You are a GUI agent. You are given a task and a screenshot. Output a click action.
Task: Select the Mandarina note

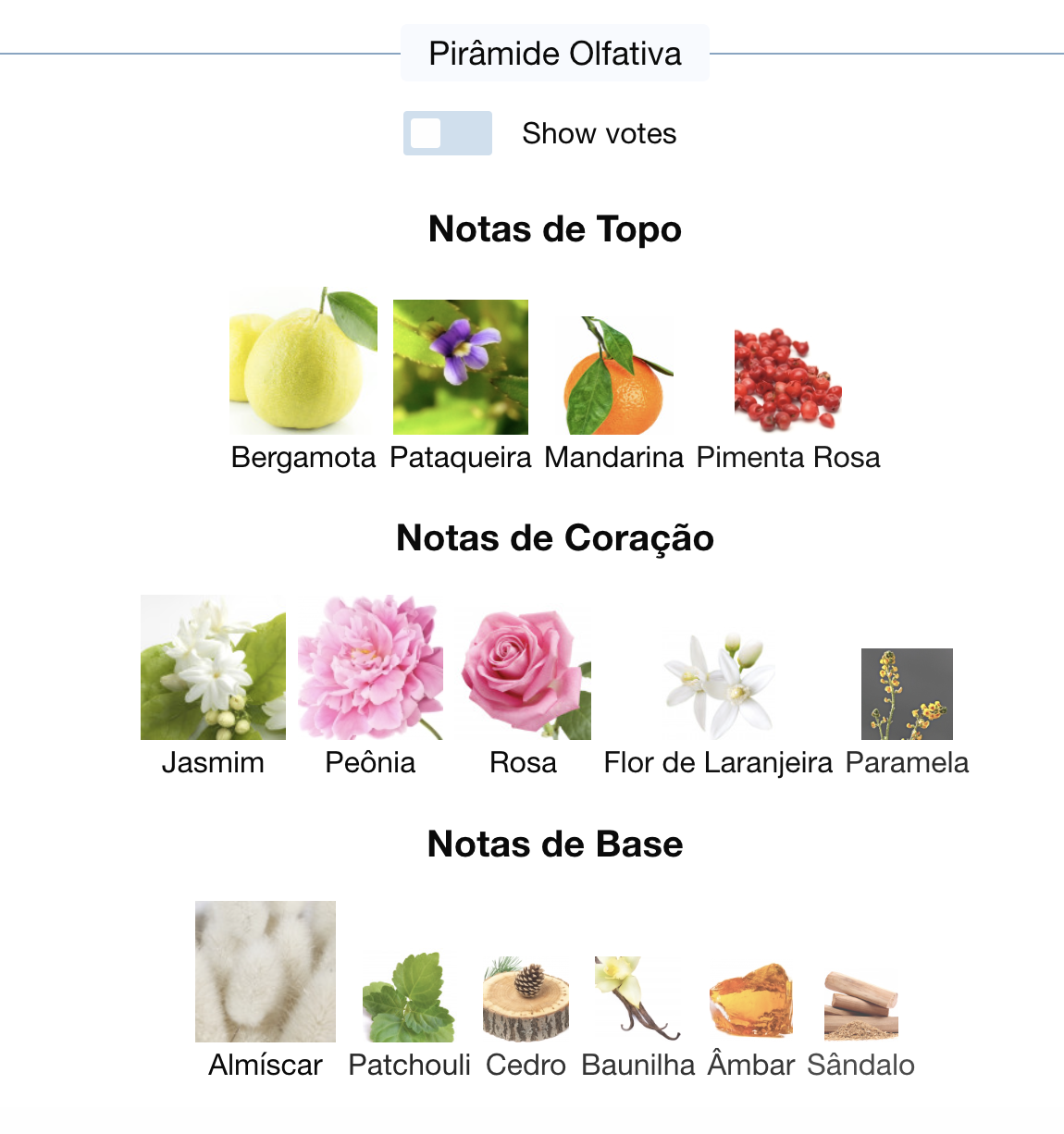614,376
